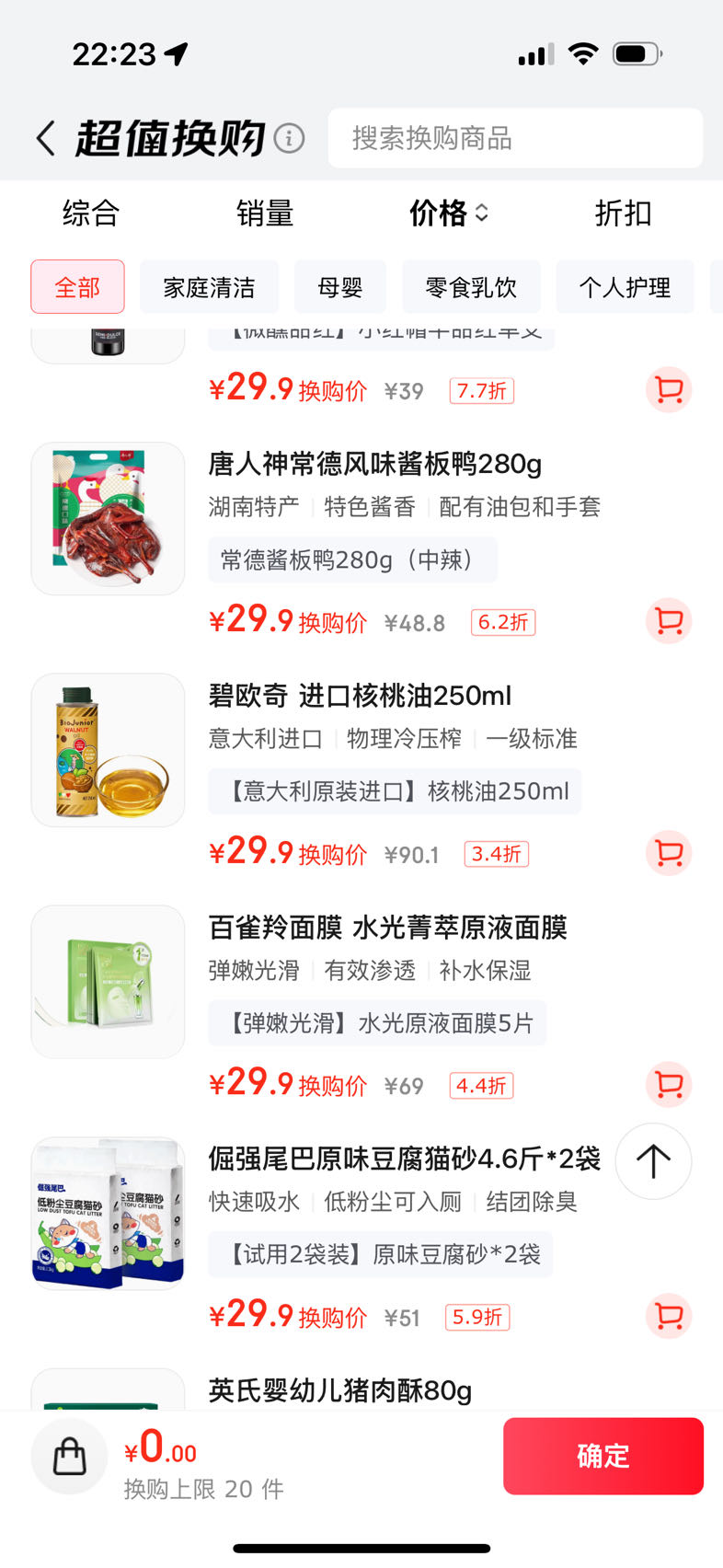Viewport: 723px width, 1568px height.
Task: Select the 全部 category chip
Action: [77, 287]
